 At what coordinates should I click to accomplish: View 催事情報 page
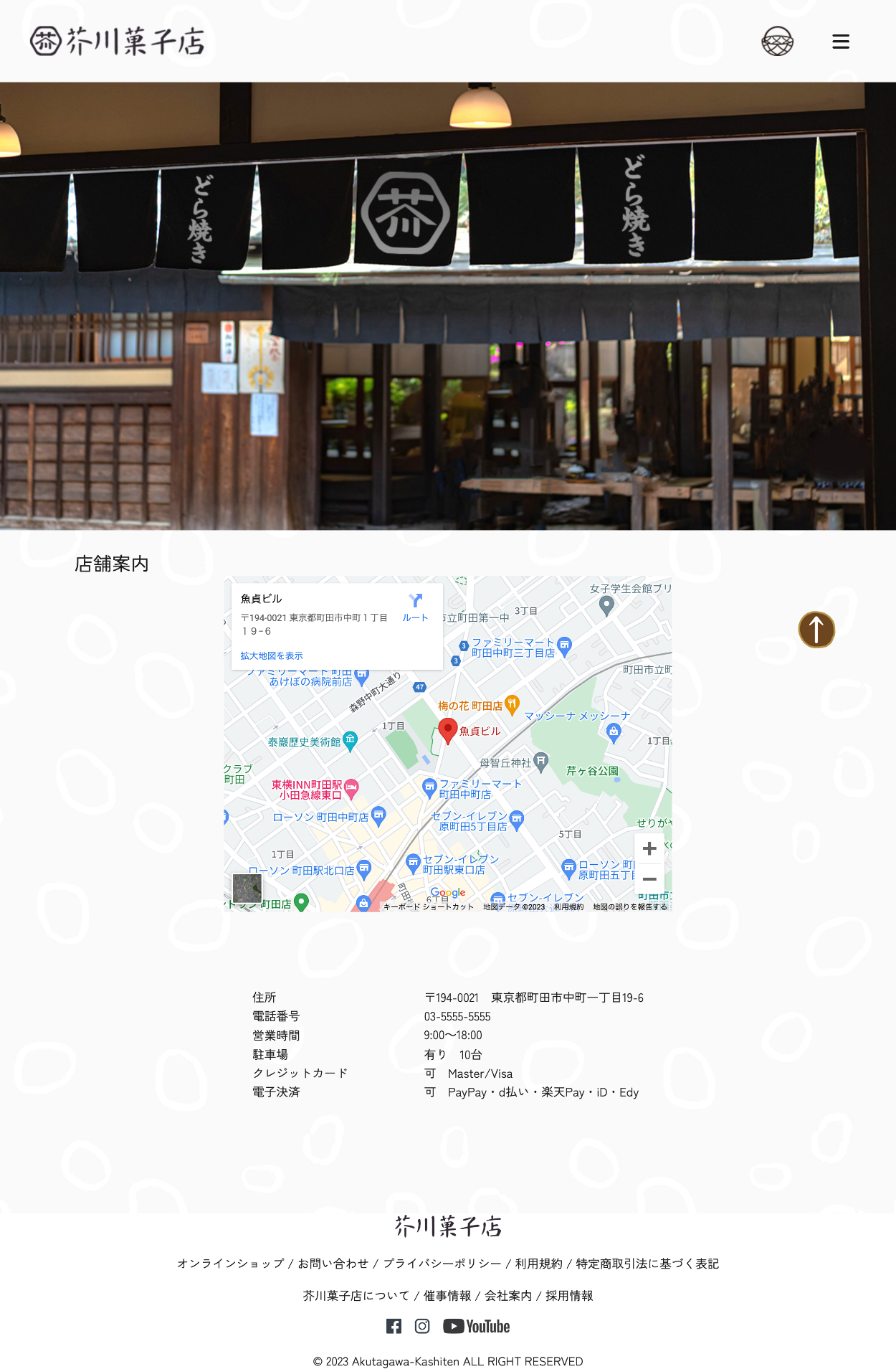pyautogui.click(x=447, y=1296)
